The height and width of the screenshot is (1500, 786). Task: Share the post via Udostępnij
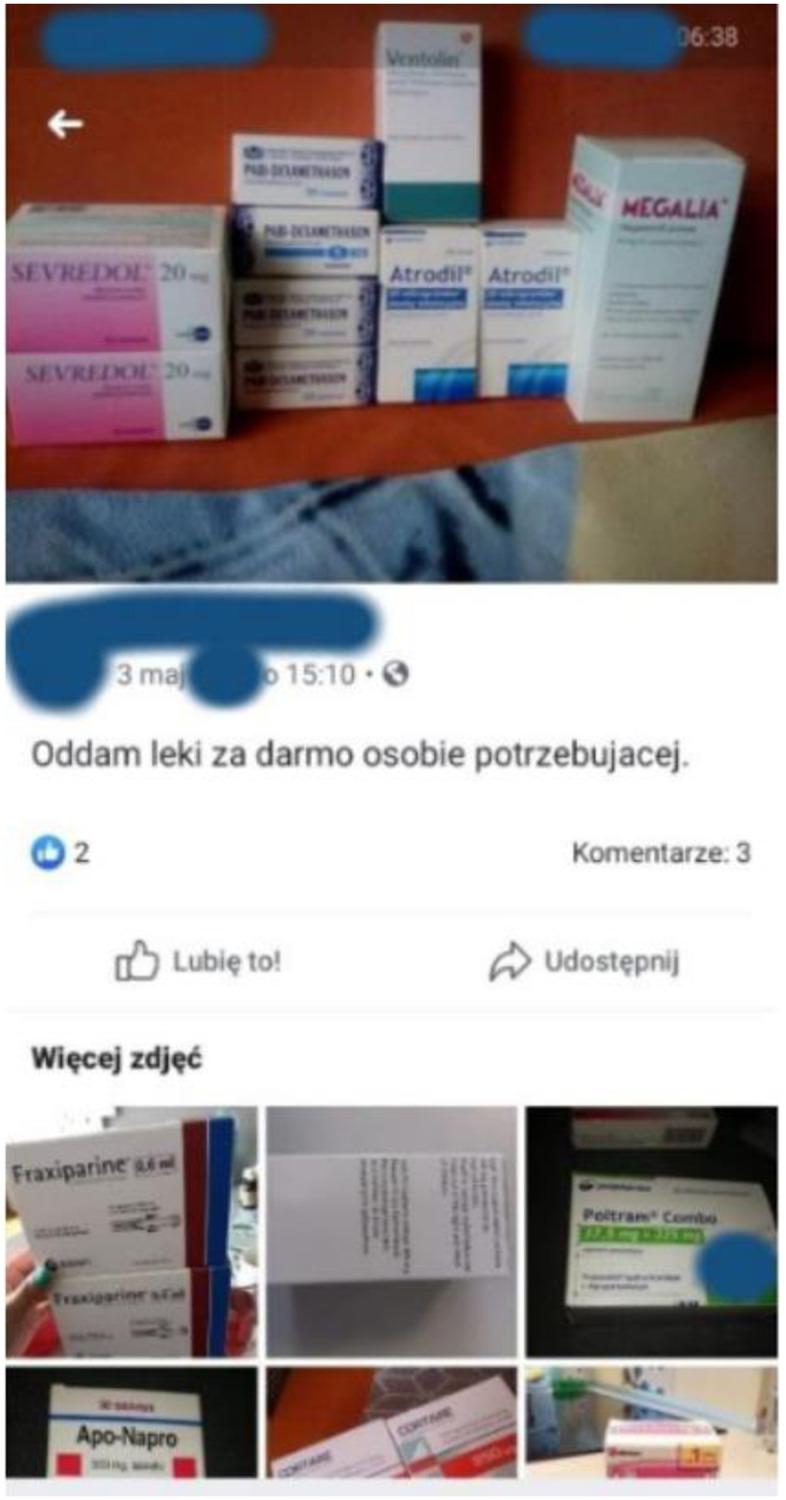585,962
